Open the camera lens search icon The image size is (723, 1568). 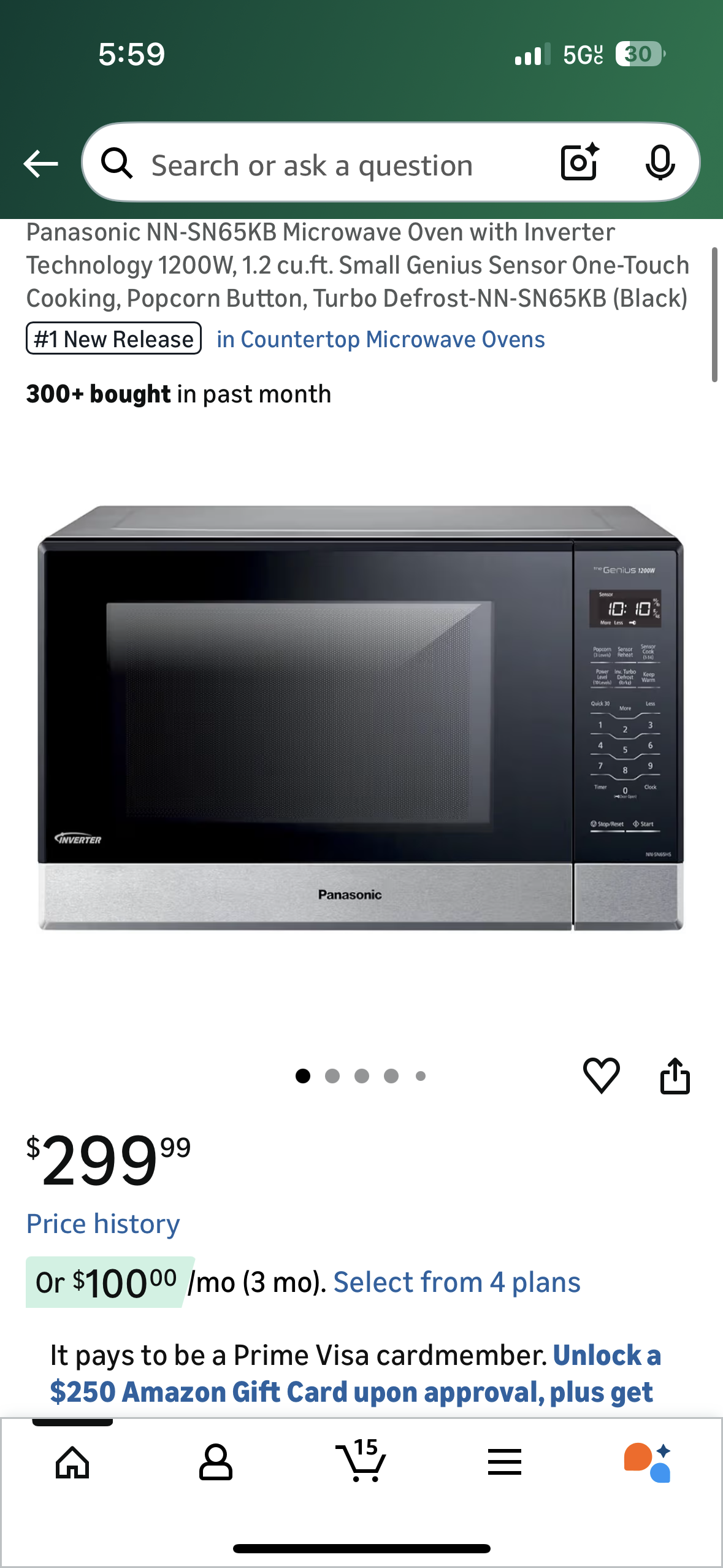pos(580,162)
